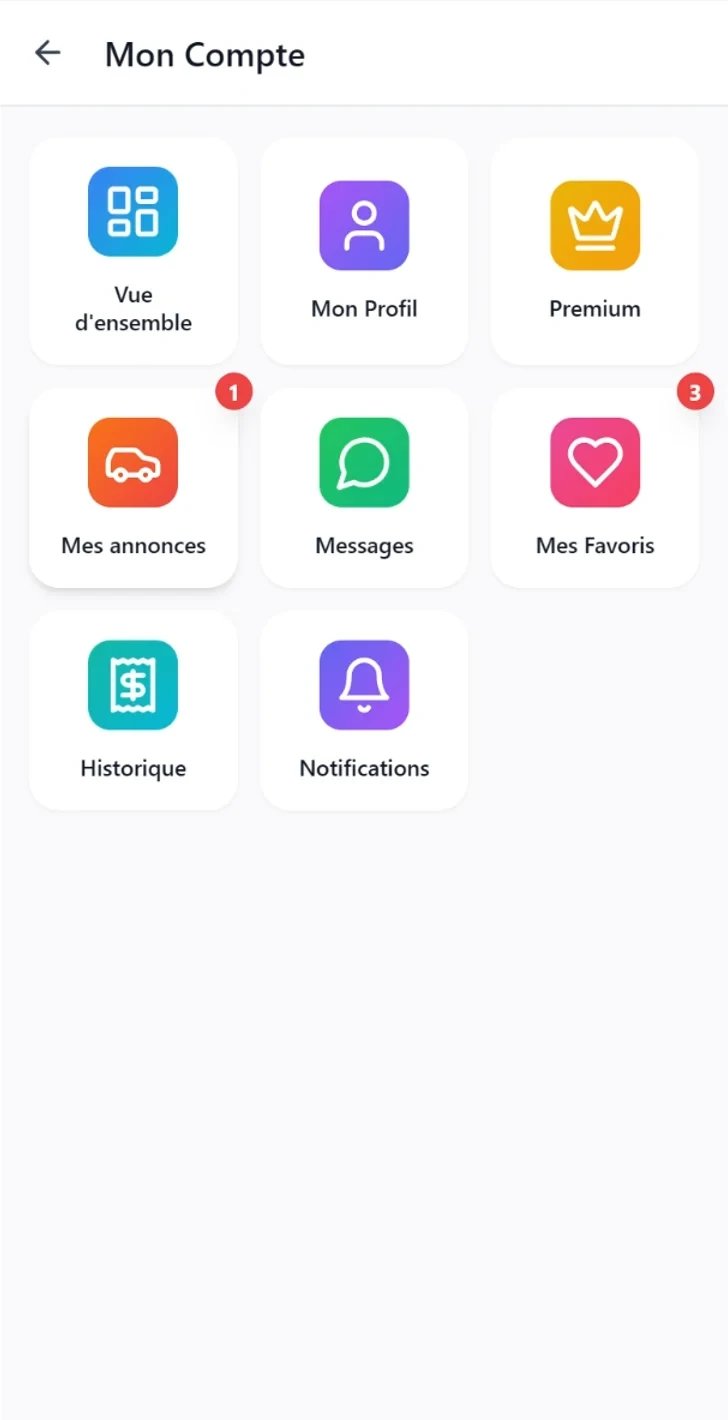Open the red badge on Mes annonces
728x1420 pixels.
pos(233,392)
